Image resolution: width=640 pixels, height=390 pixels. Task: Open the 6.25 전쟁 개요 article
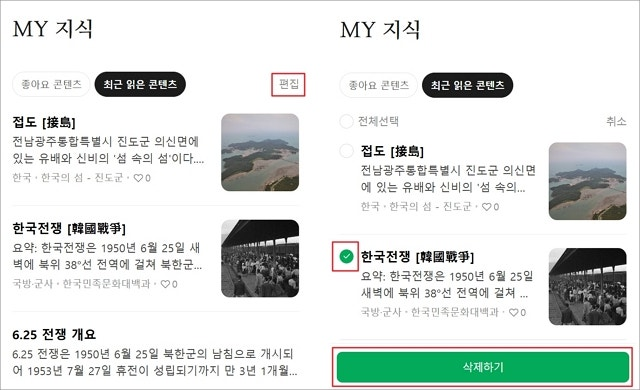[x=54, y=335]
